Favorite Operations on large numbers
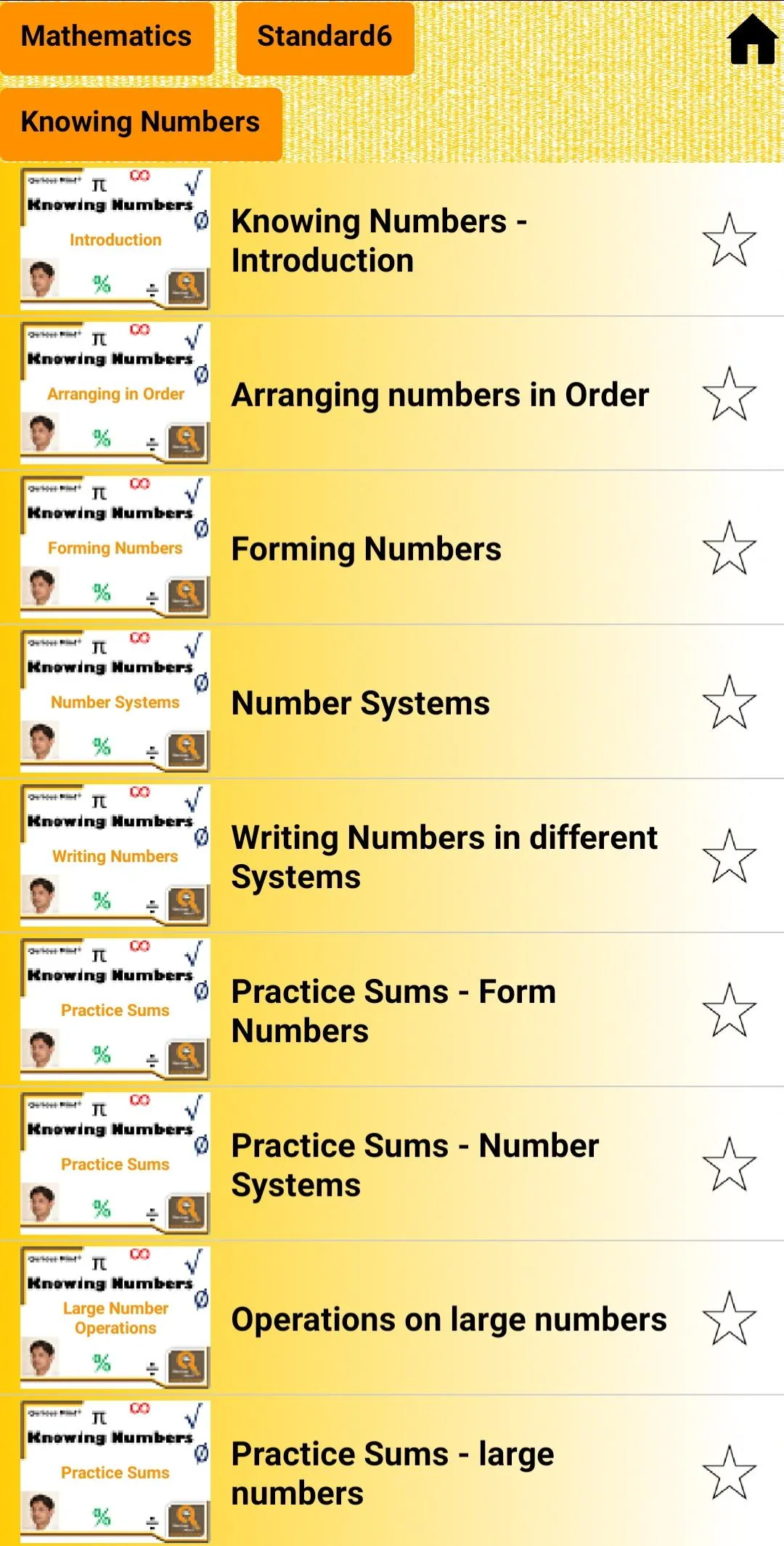This screenshot has width=784, height=1546. pyautogui.click(x=730, y=1317)
